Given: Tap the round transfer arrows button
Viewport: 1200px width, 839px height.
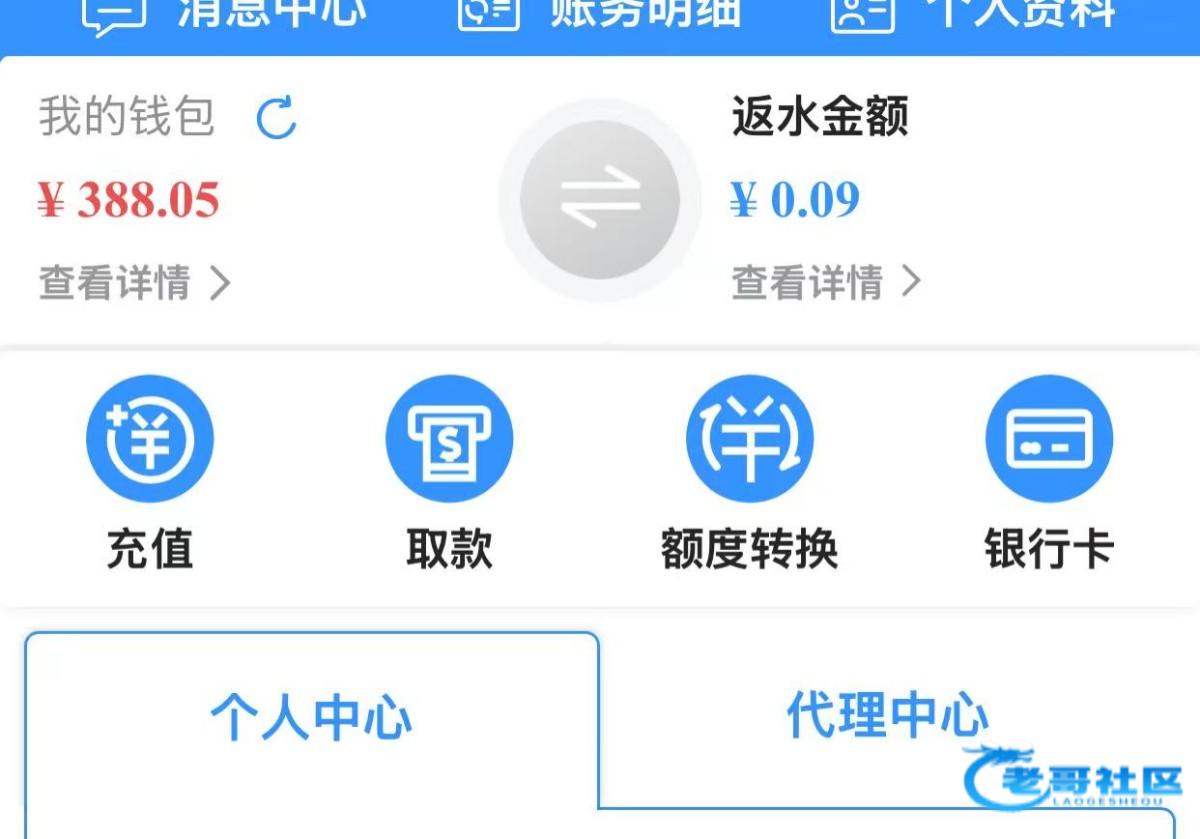Looking at the screenshot, I should tap(600, 200).
